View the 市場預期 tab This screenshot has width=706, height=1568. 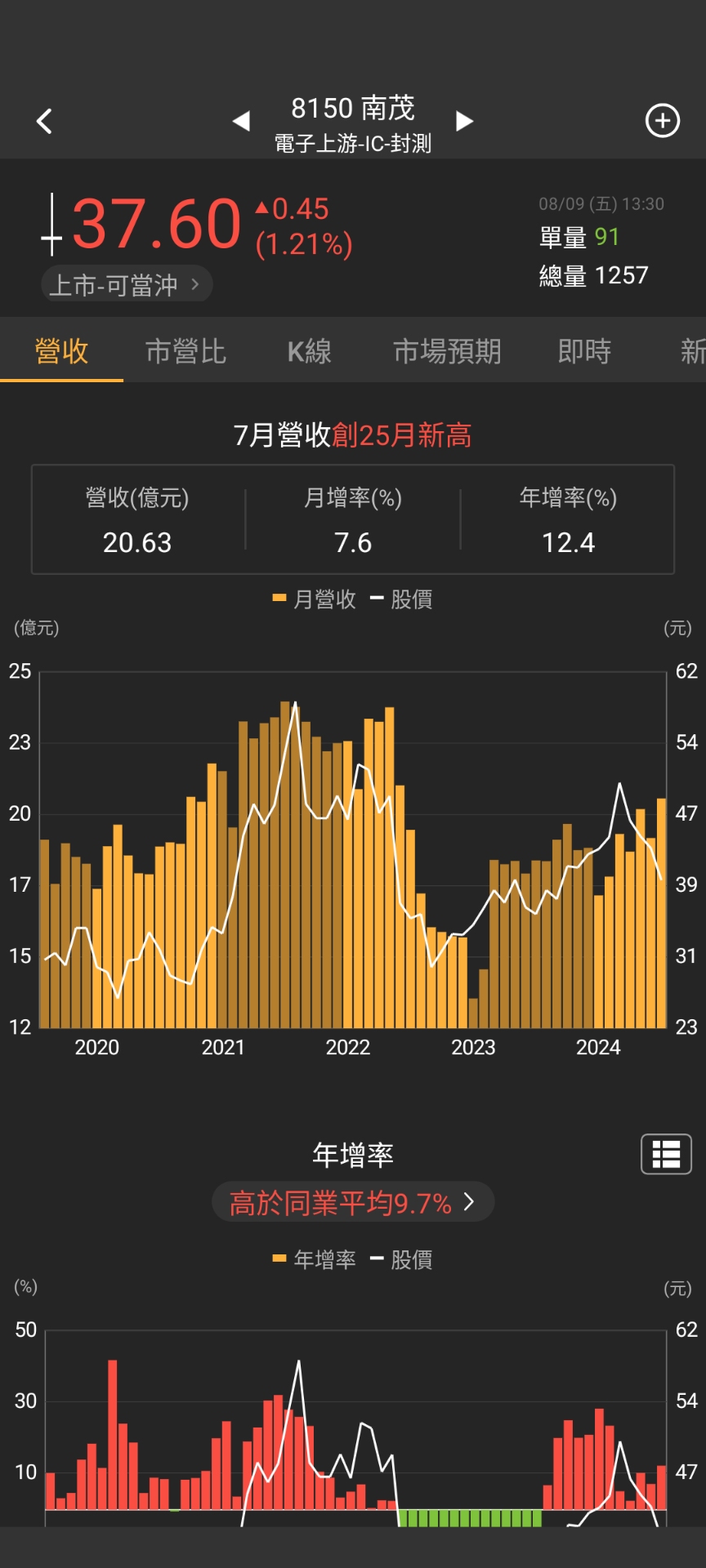pyautogui.click(x=447, y=351)
